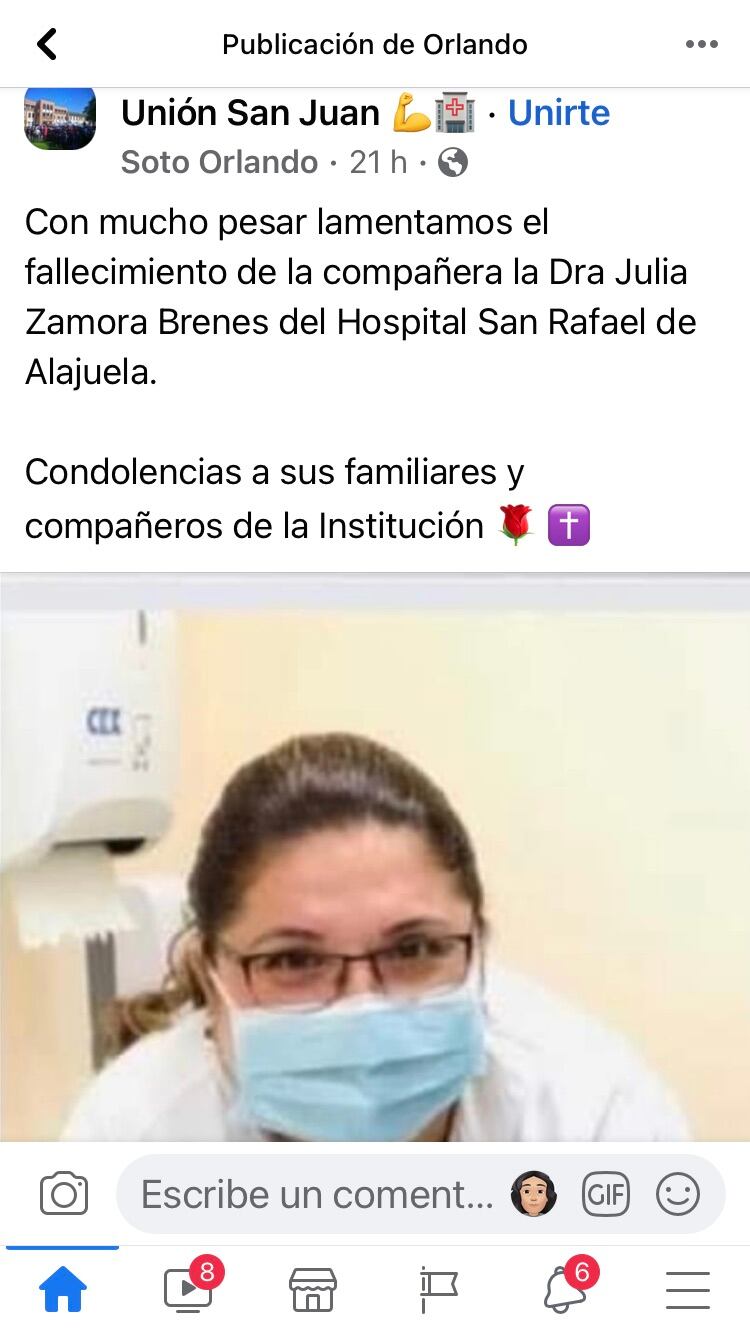Open the notifications bell tab
The height and width of the screenshot is (1334, 750).
coord(565,1290)
